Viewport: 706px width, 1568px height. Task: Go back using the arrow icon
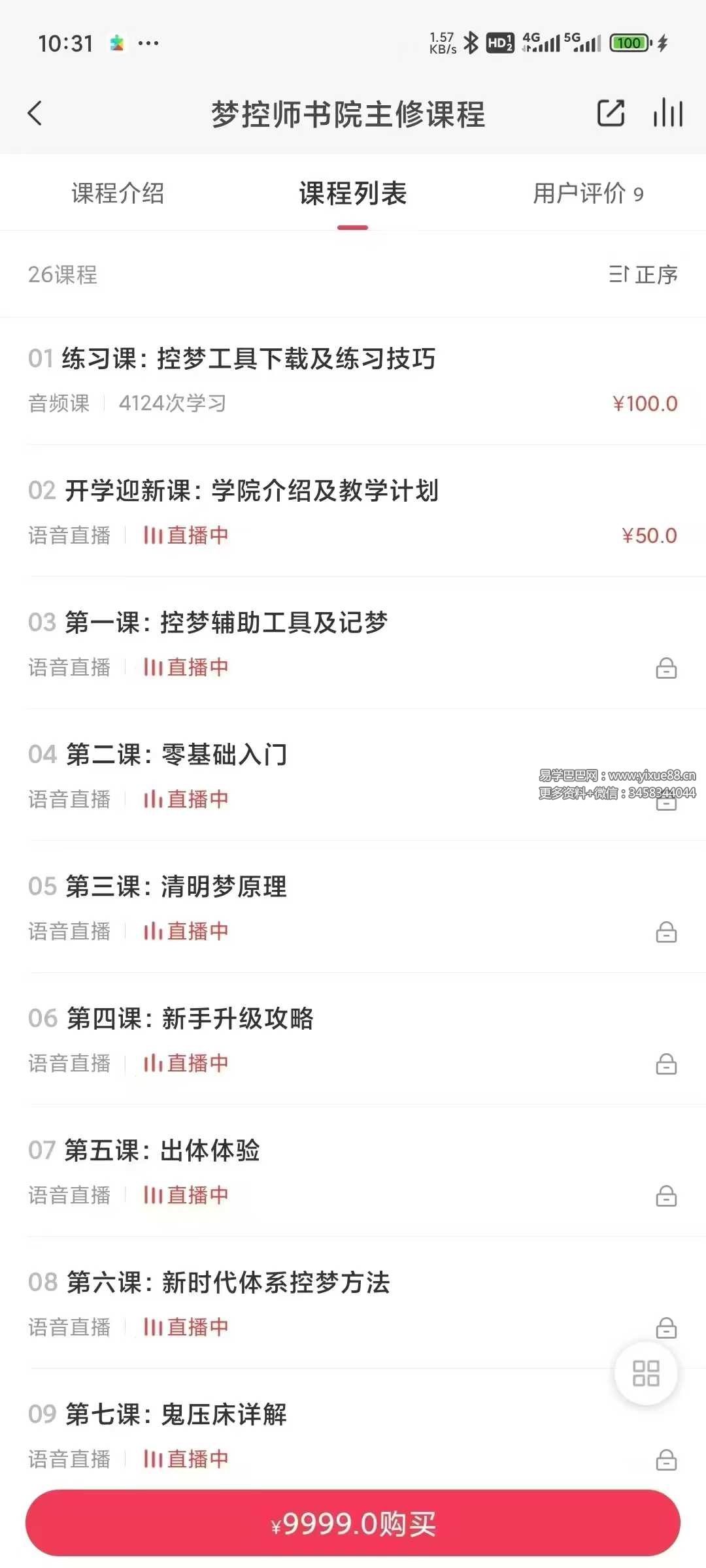click(x=35, y=114)
